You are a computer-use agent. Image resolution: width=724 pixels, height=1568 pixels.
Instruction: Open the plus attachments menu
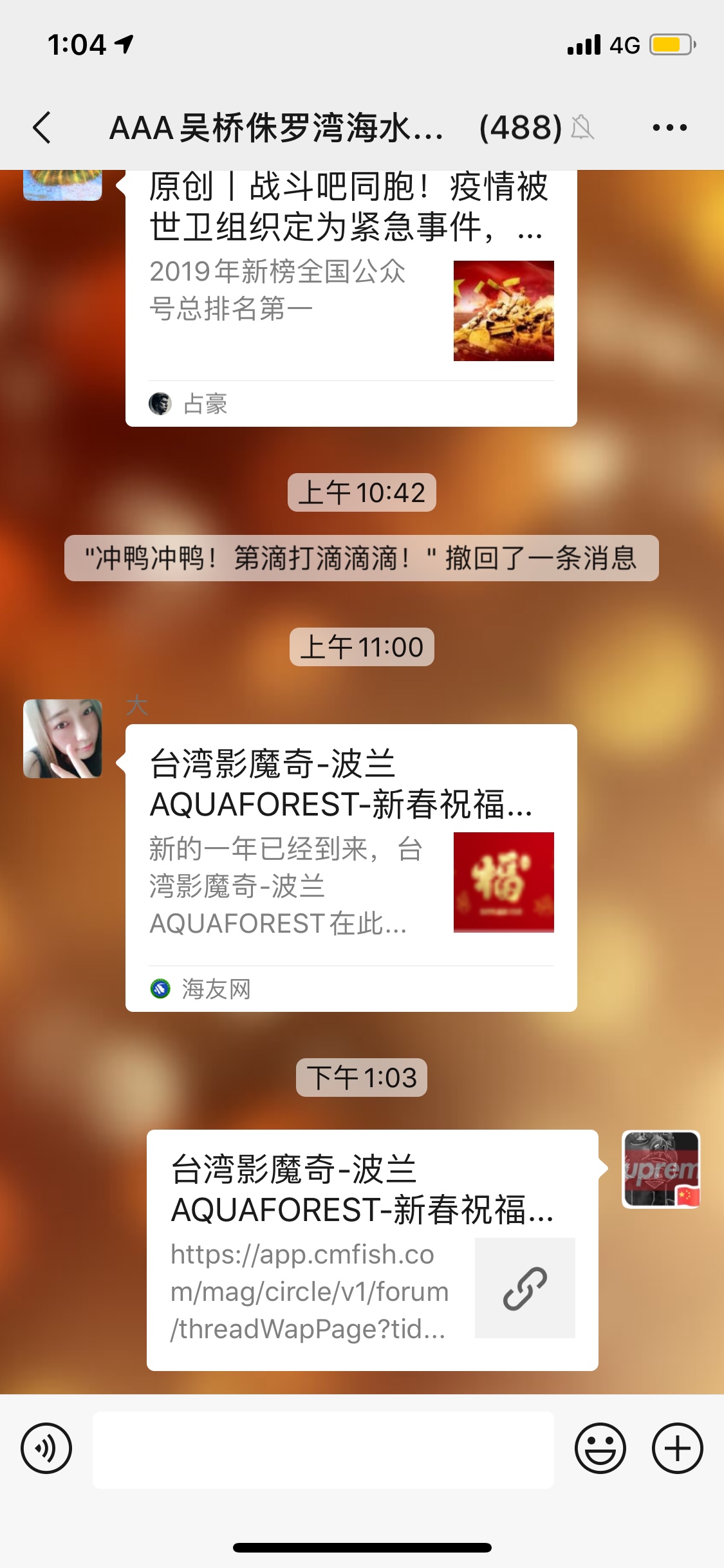677,1448
